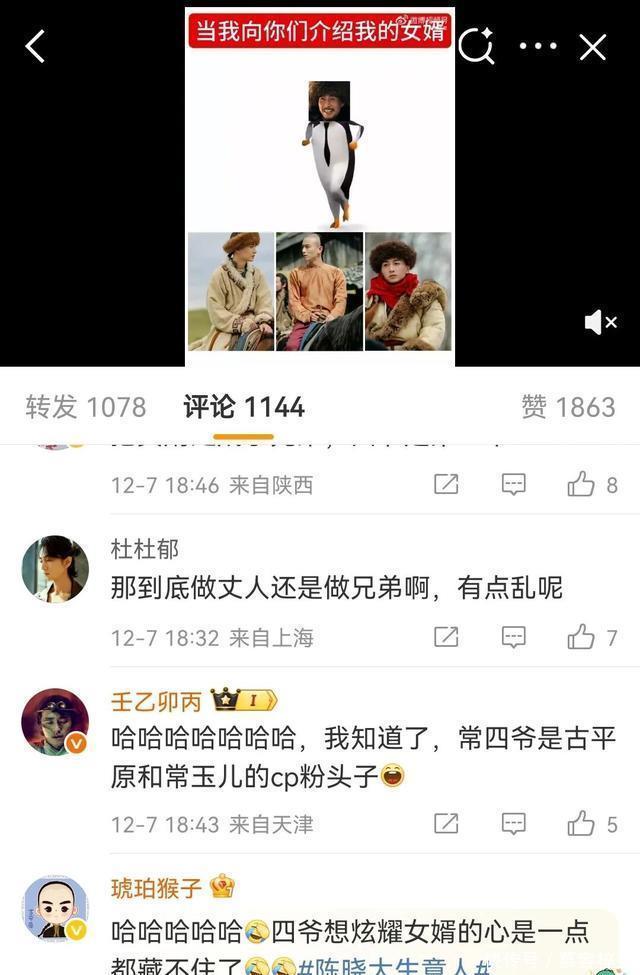The image size is (640, 975).
Task: Go back using the top-left arrow
Action: (36, 46)
